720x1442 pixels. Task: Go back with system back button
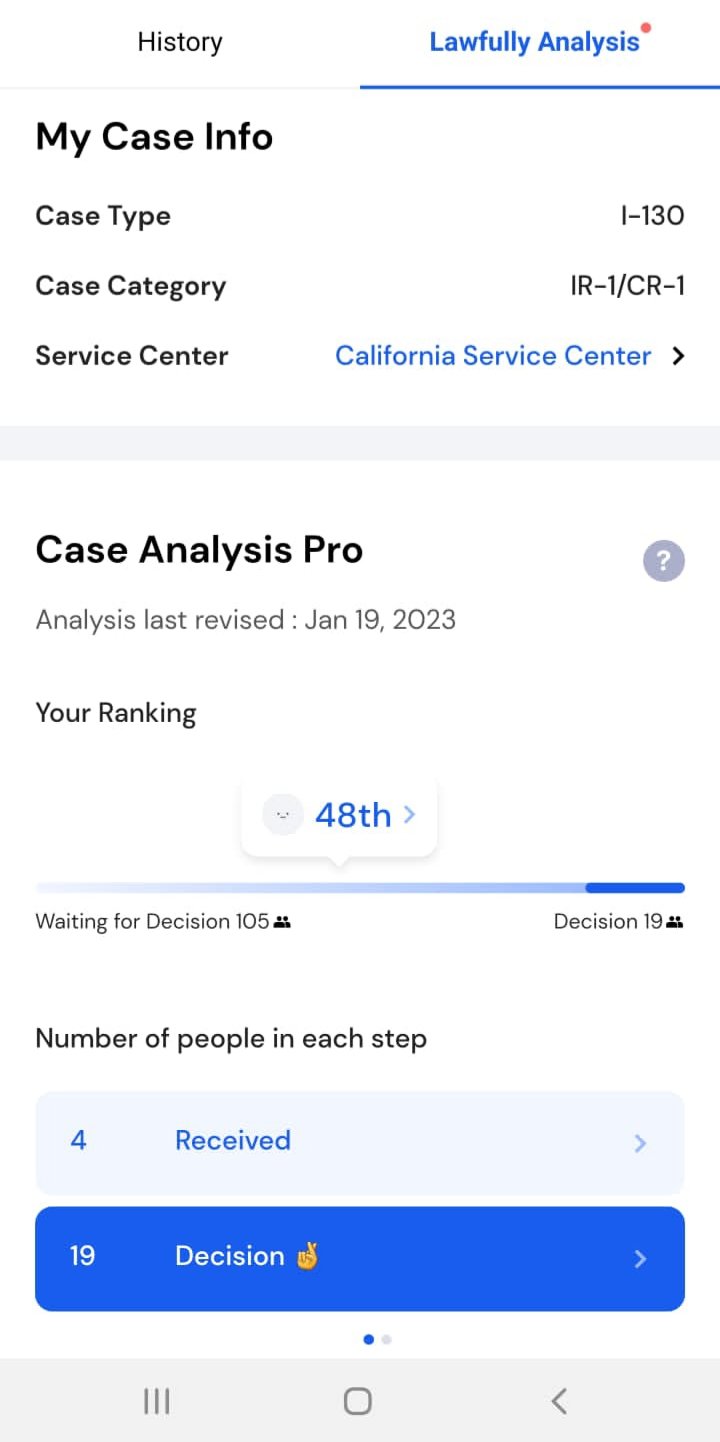tap(559, 1401)
